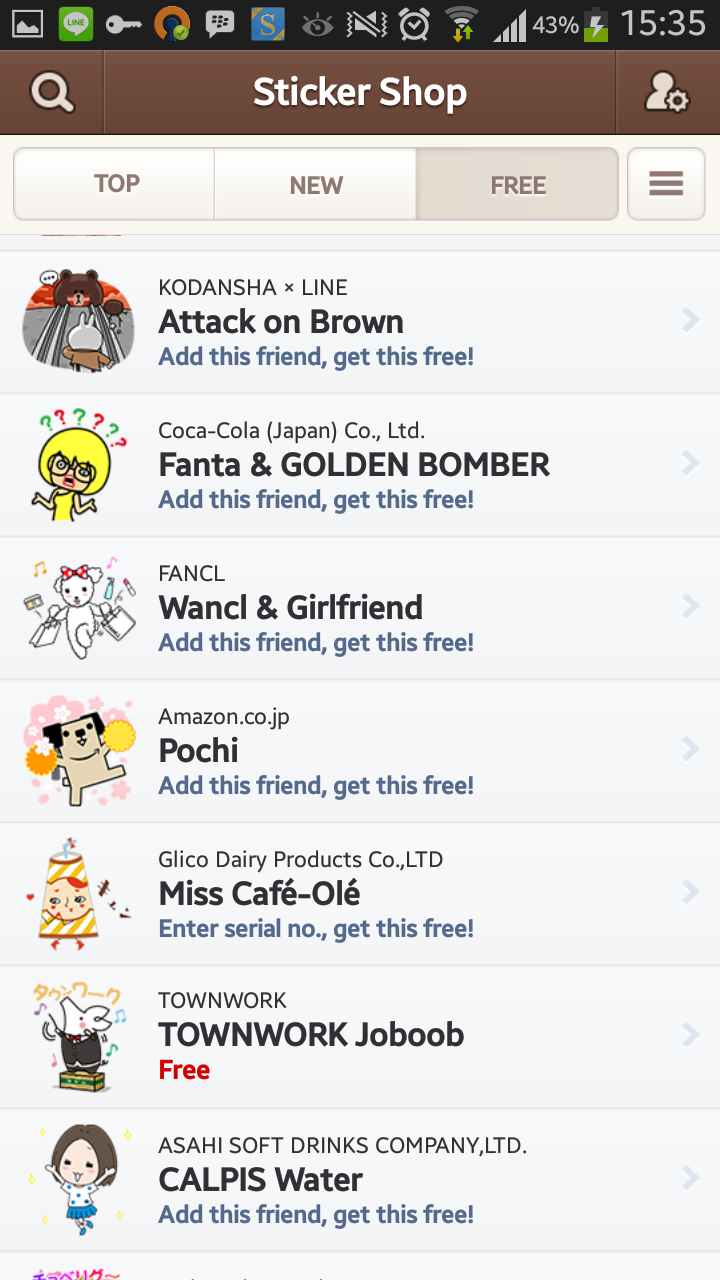Viewport: 720px width, 1280px height.
Task: Open the category list menu button
Action: 666,184
